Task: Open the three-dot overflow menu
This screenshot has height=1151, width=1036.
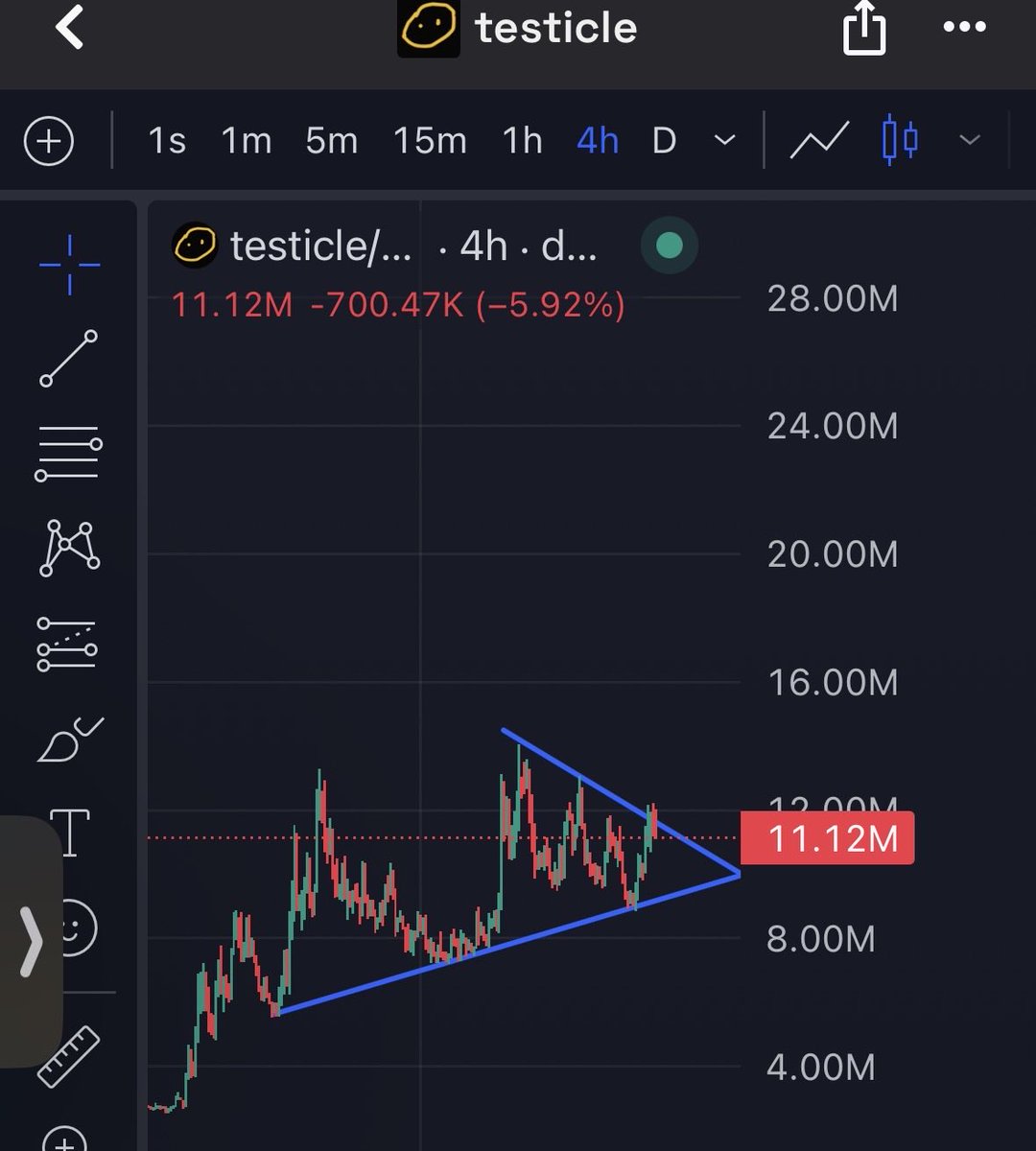Action: (964, 28)
